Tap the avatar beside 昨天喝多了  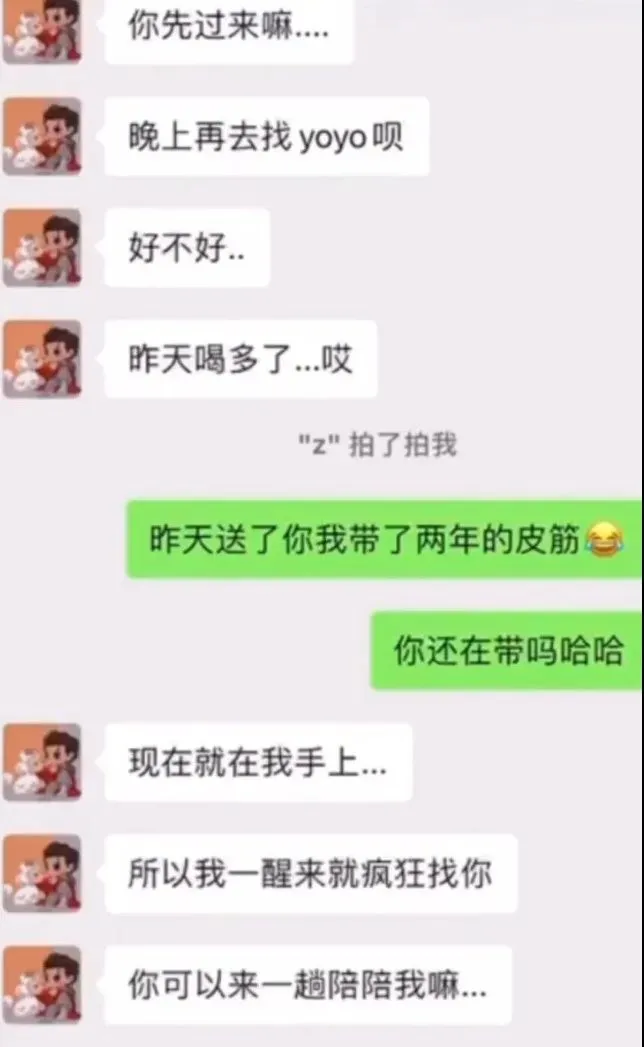point(42,358)
